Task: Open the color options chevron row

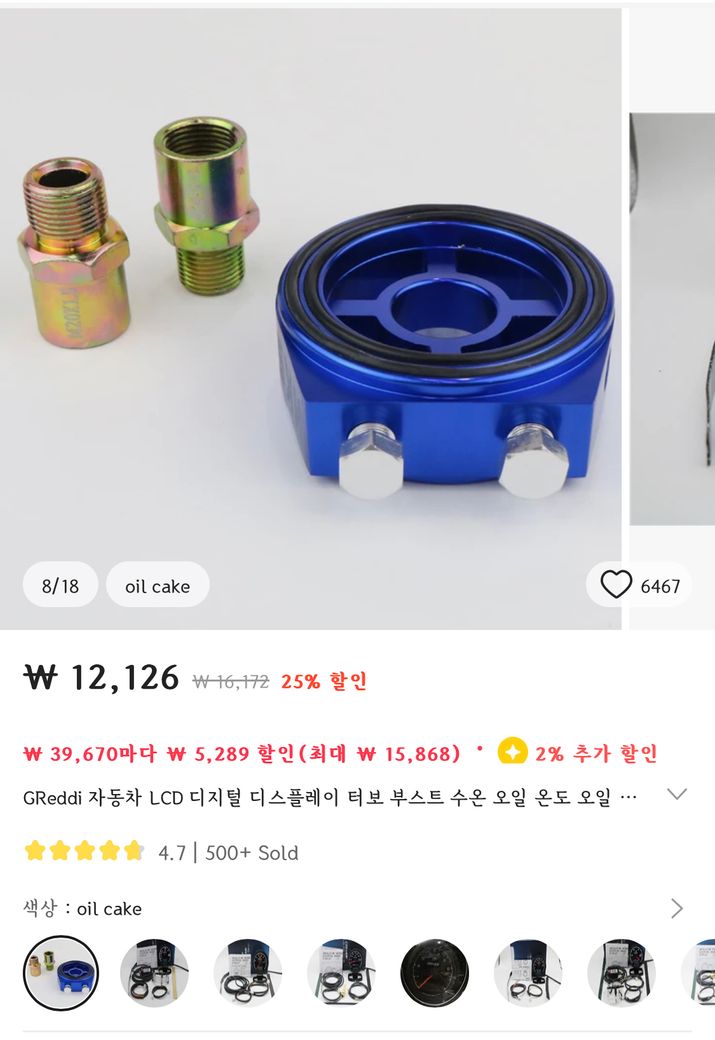Action: pyautogui.click(x=676, y=908)
